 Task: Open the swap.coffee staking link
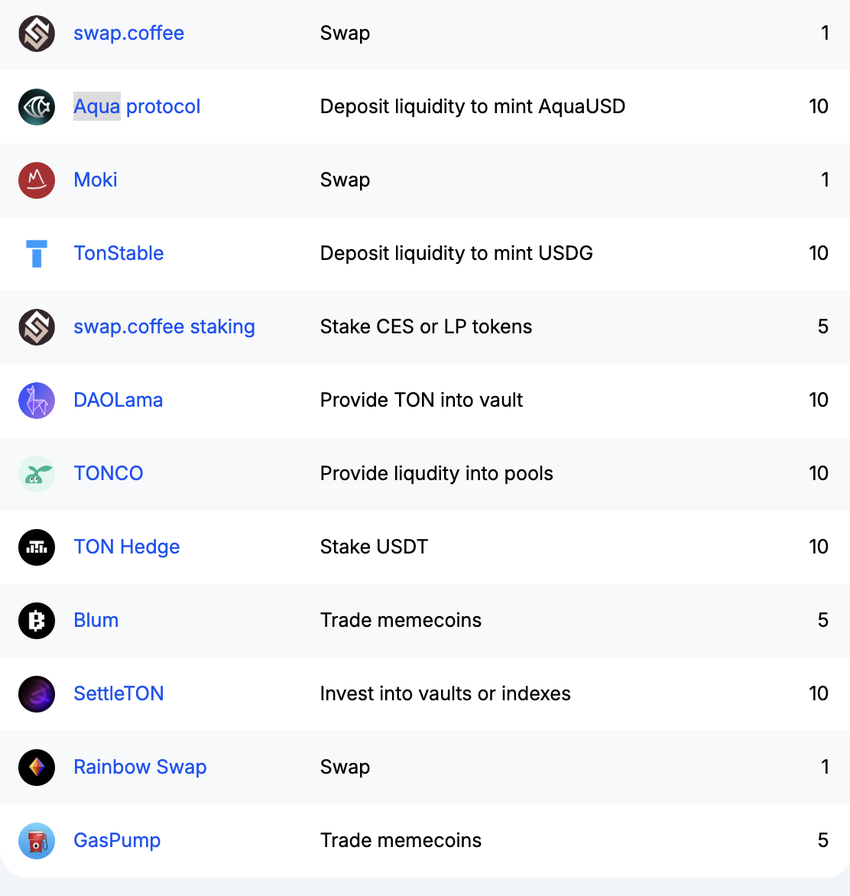[x=164, y=327]
